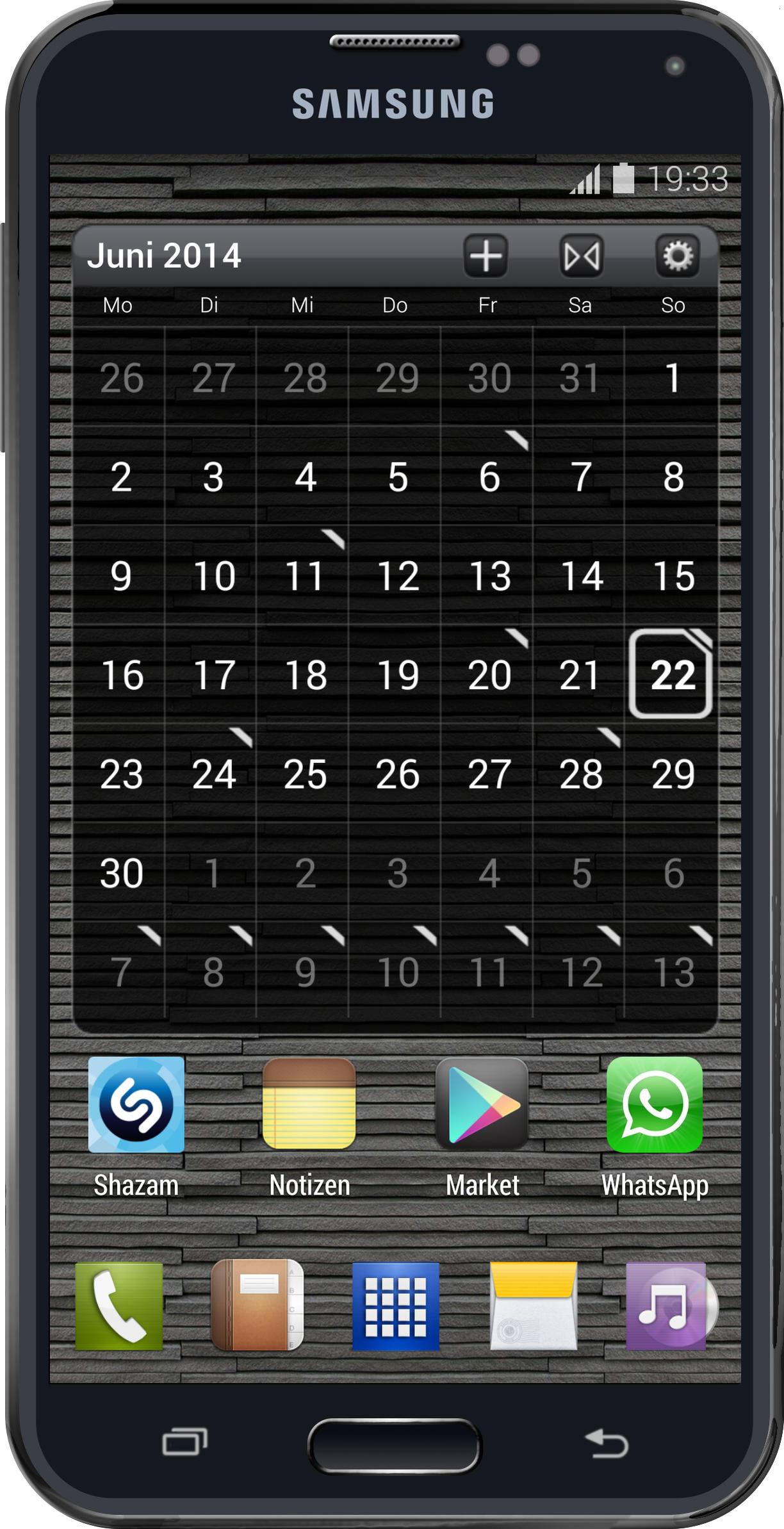This screenshot has width=784, height=1529.
Task: Launch the Shazam app
Action: pyautogui.click(x=136, y=1105)
